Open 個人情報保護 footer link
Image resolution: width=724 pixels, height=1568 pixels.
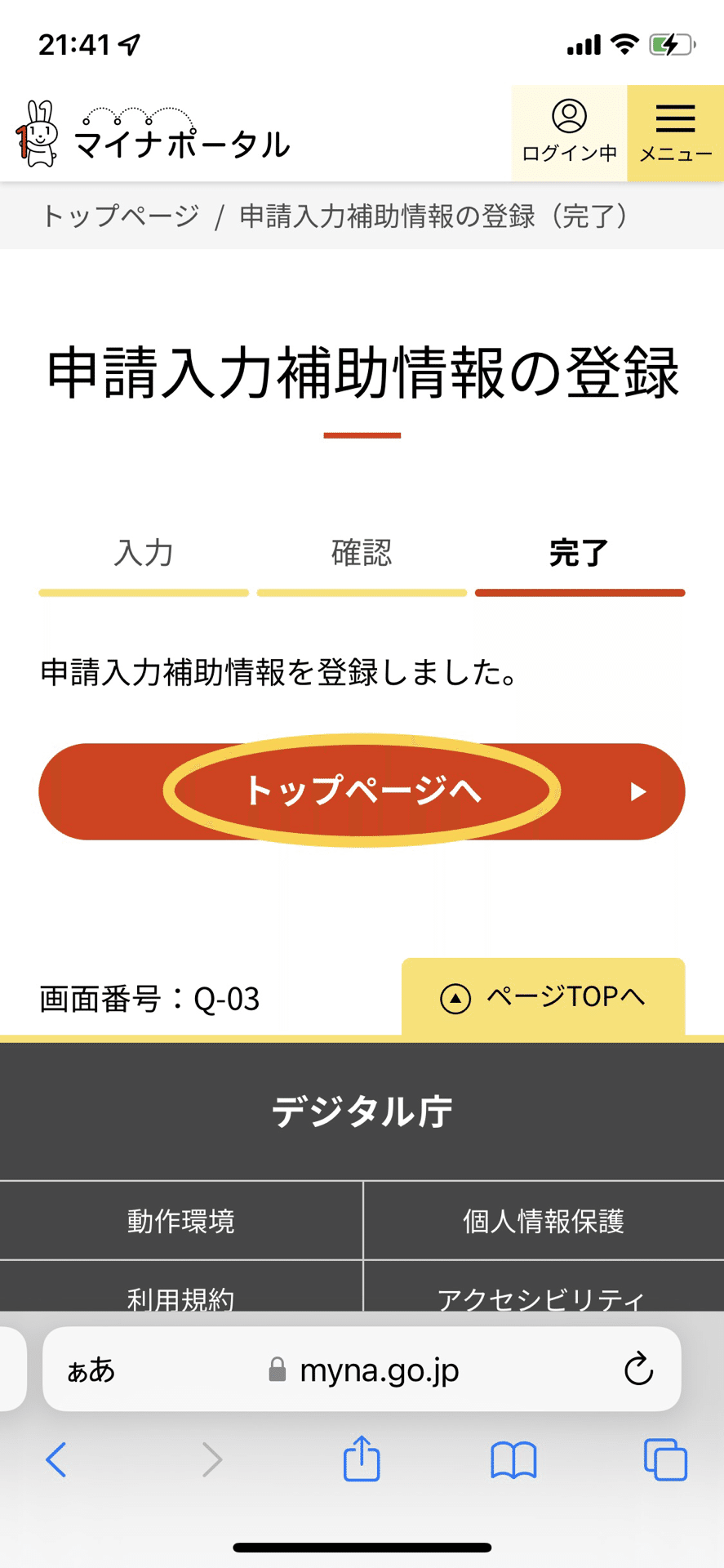543,1221
